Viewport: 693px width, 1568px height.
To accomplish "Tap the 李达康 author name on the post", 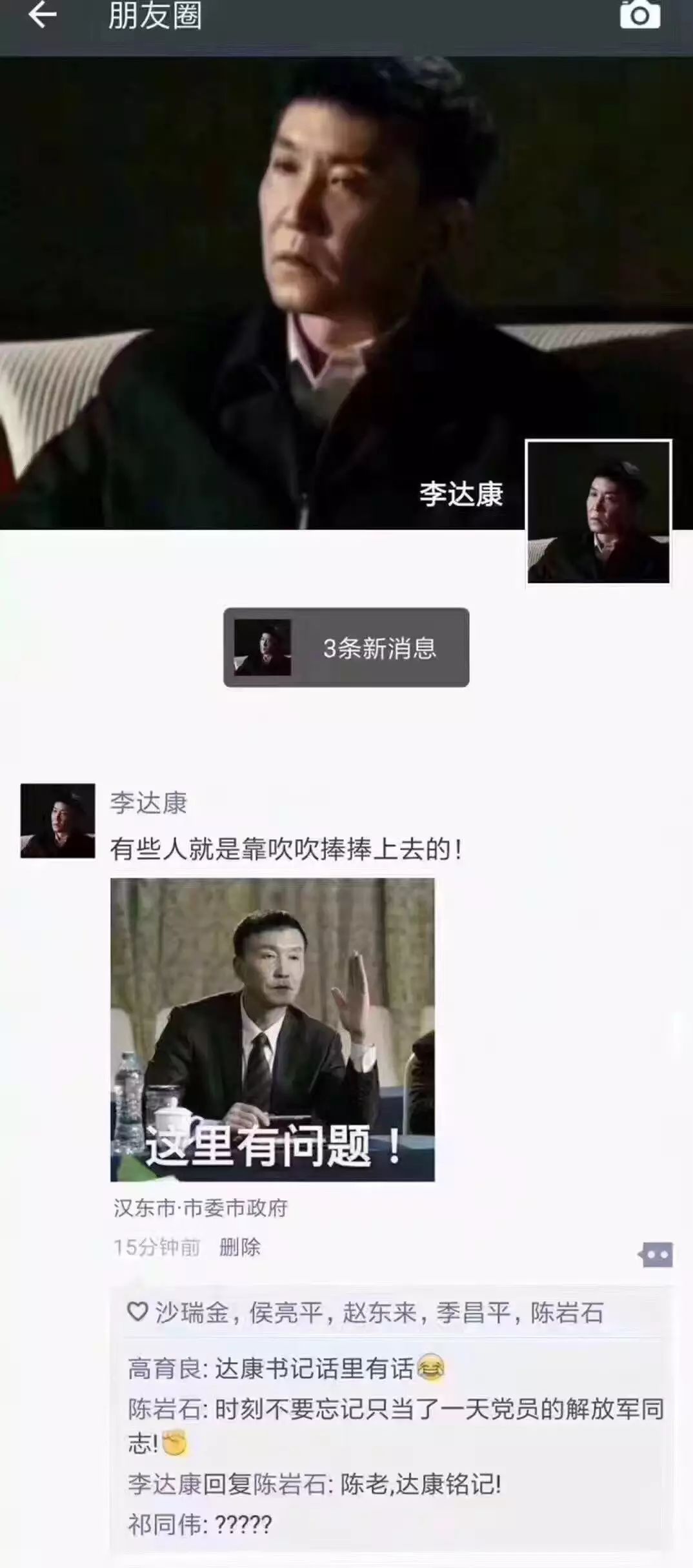I will pyautogui.click(x=148, y=803).
